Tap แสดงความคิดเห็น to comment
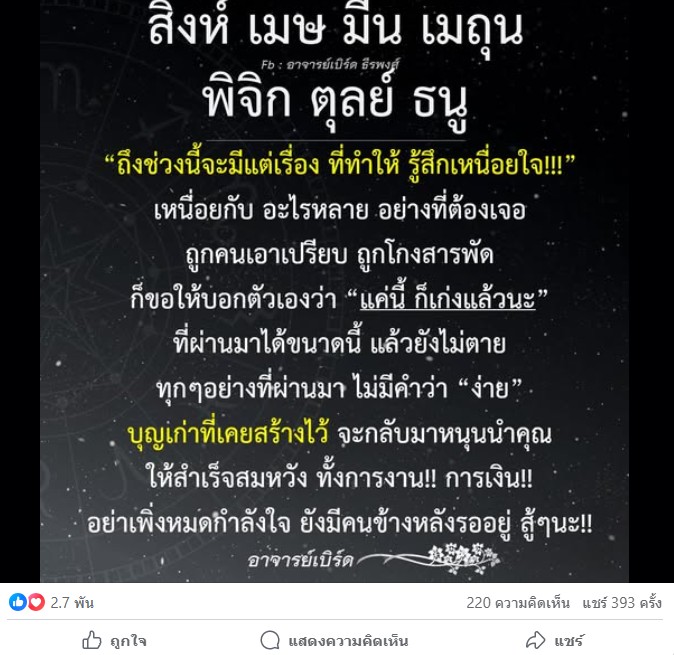This screenshot has width=674, height=655. [335, 641]
